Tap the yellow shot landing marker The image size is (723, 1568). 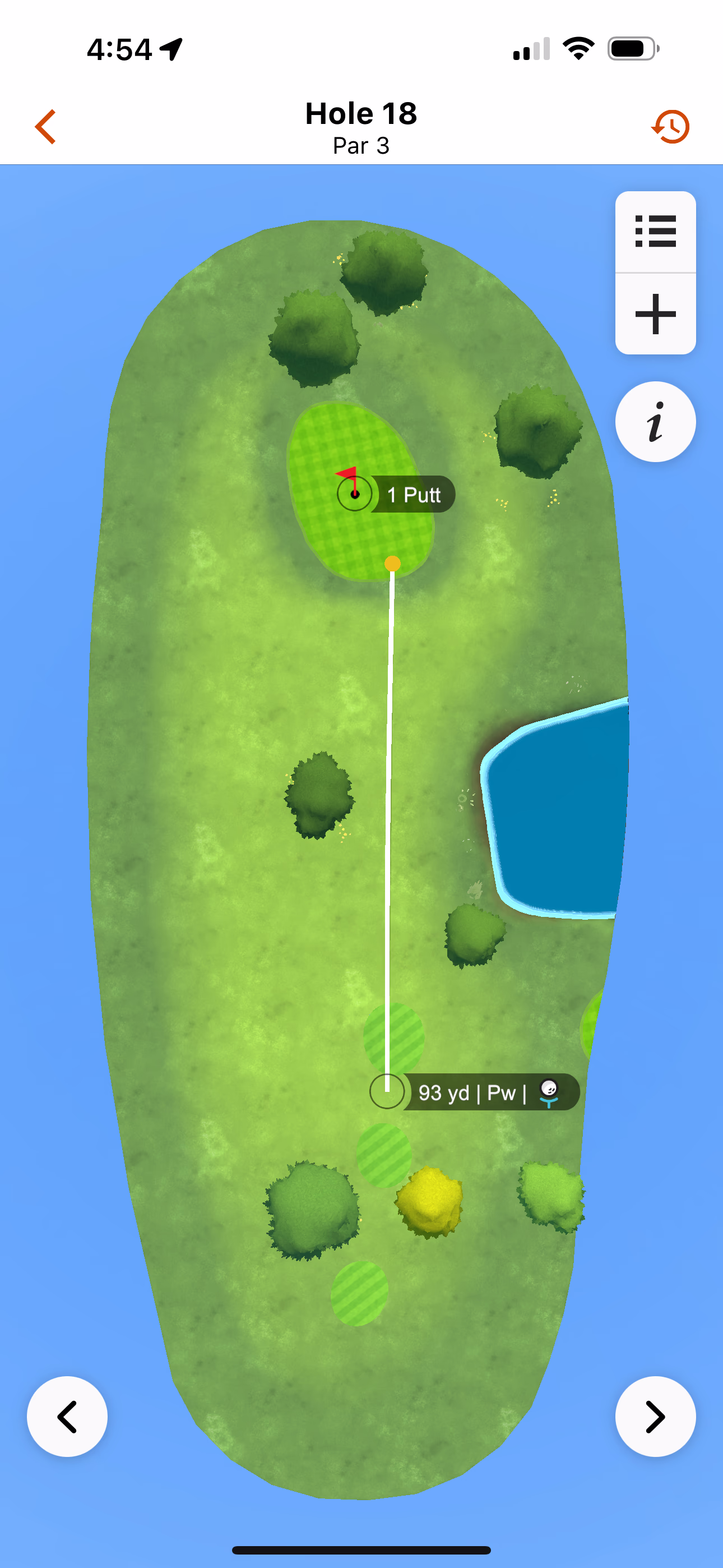[x=392, y=564]
